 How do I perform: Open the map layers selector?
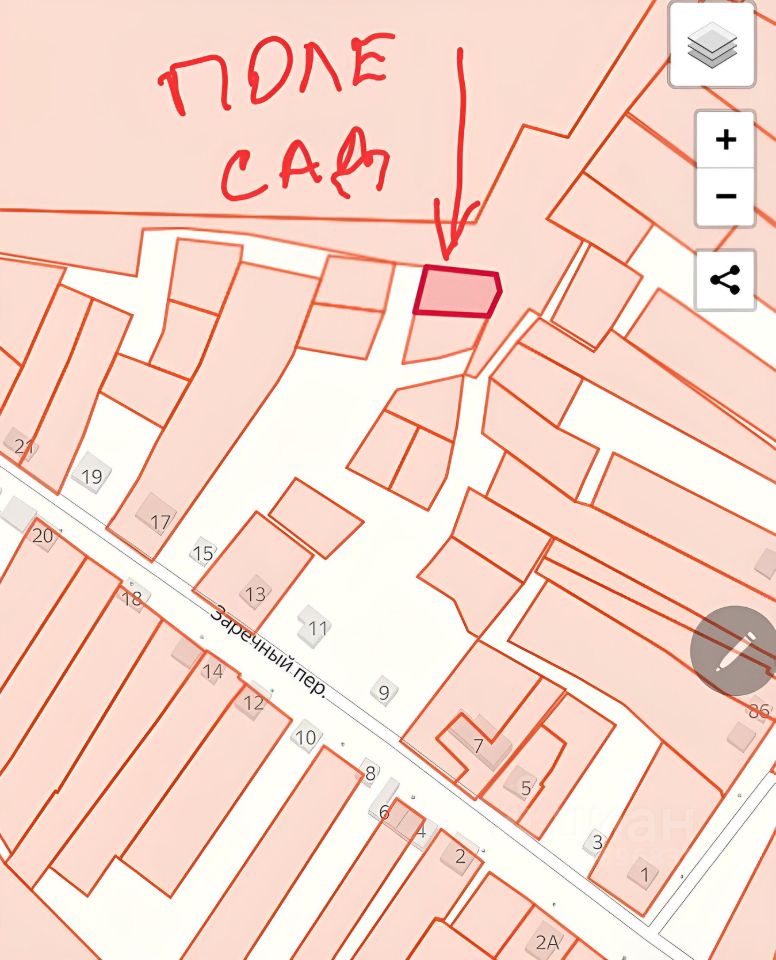coord(712,45)
